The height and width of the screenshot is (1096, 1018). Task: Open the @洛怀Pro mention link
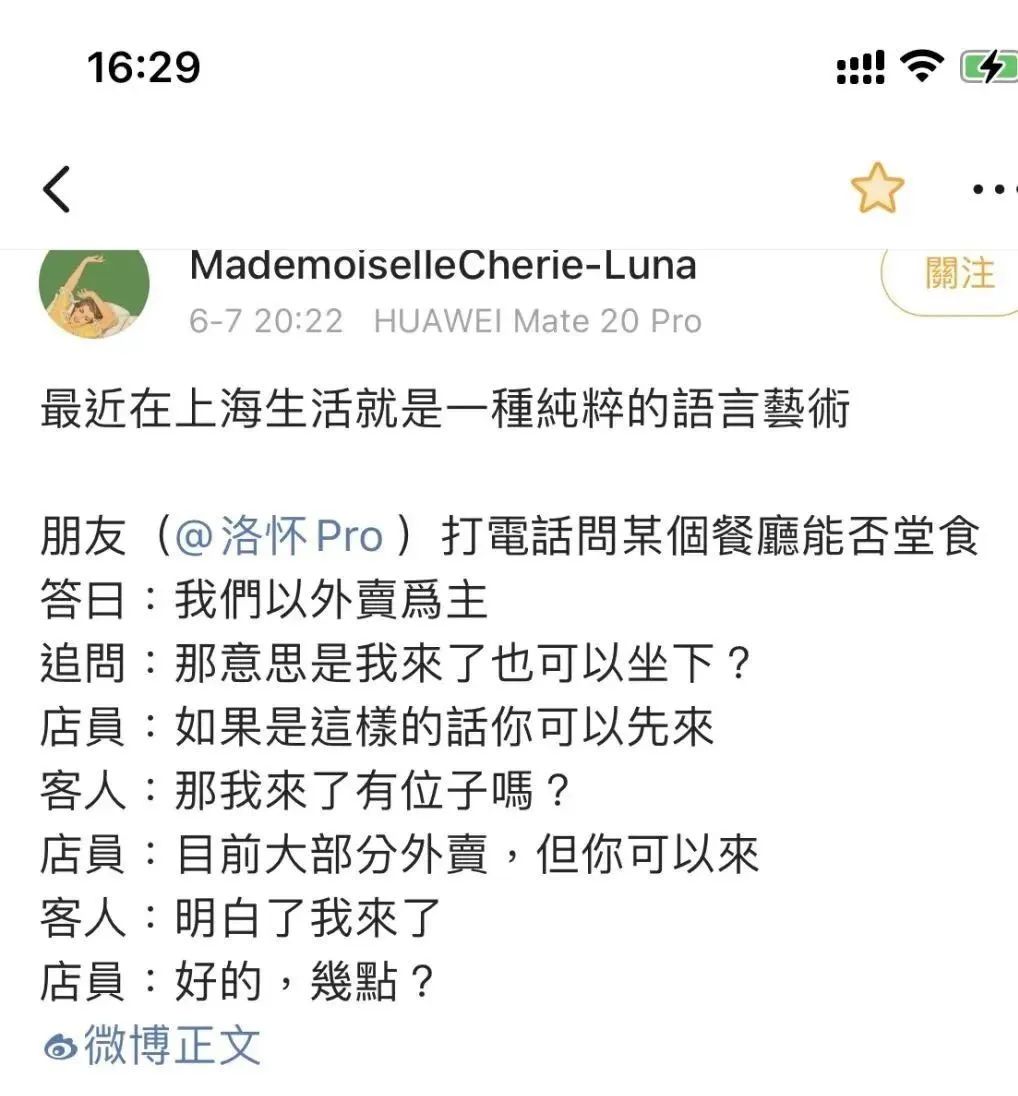(279, 537)
